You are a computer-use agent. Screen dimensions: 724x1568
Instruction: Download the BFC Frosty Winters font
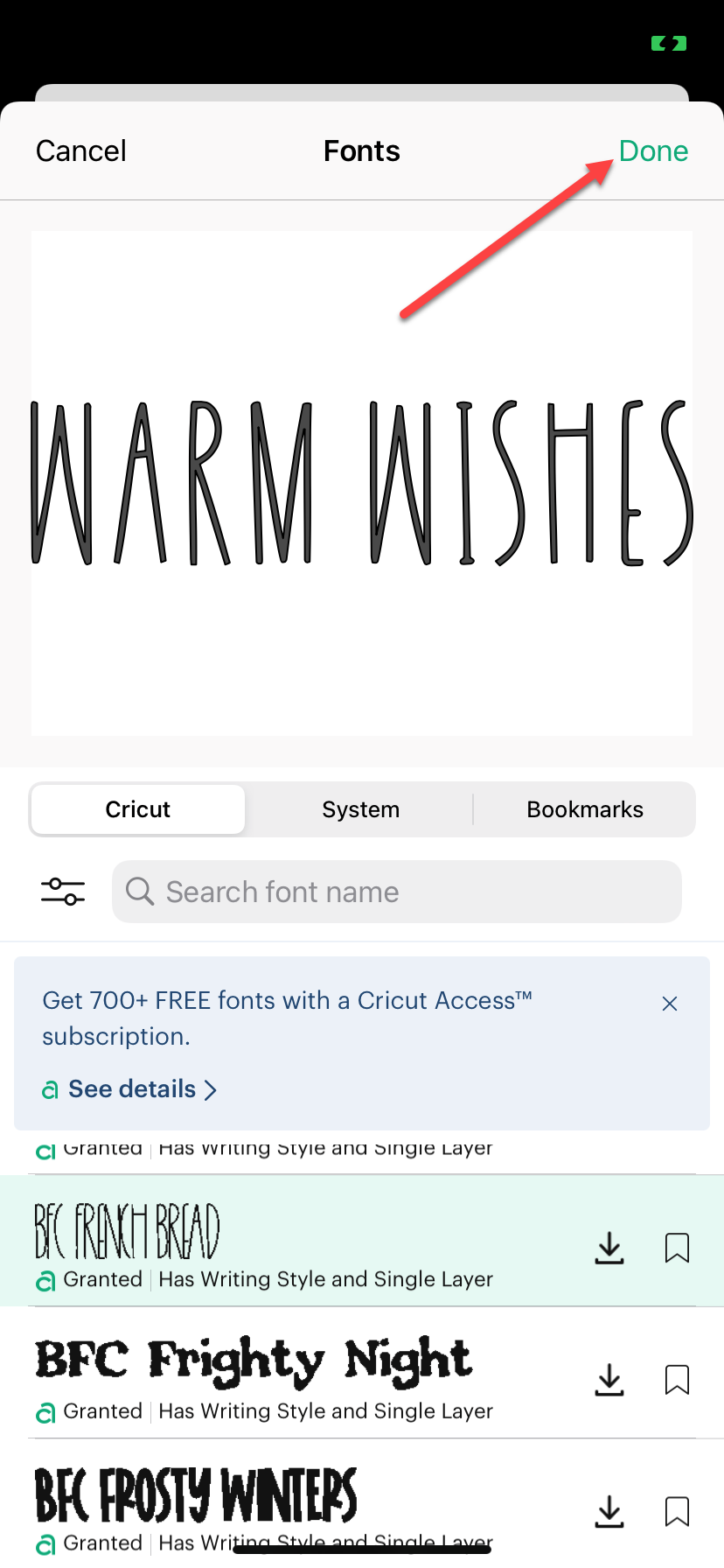coord(609,1511)
